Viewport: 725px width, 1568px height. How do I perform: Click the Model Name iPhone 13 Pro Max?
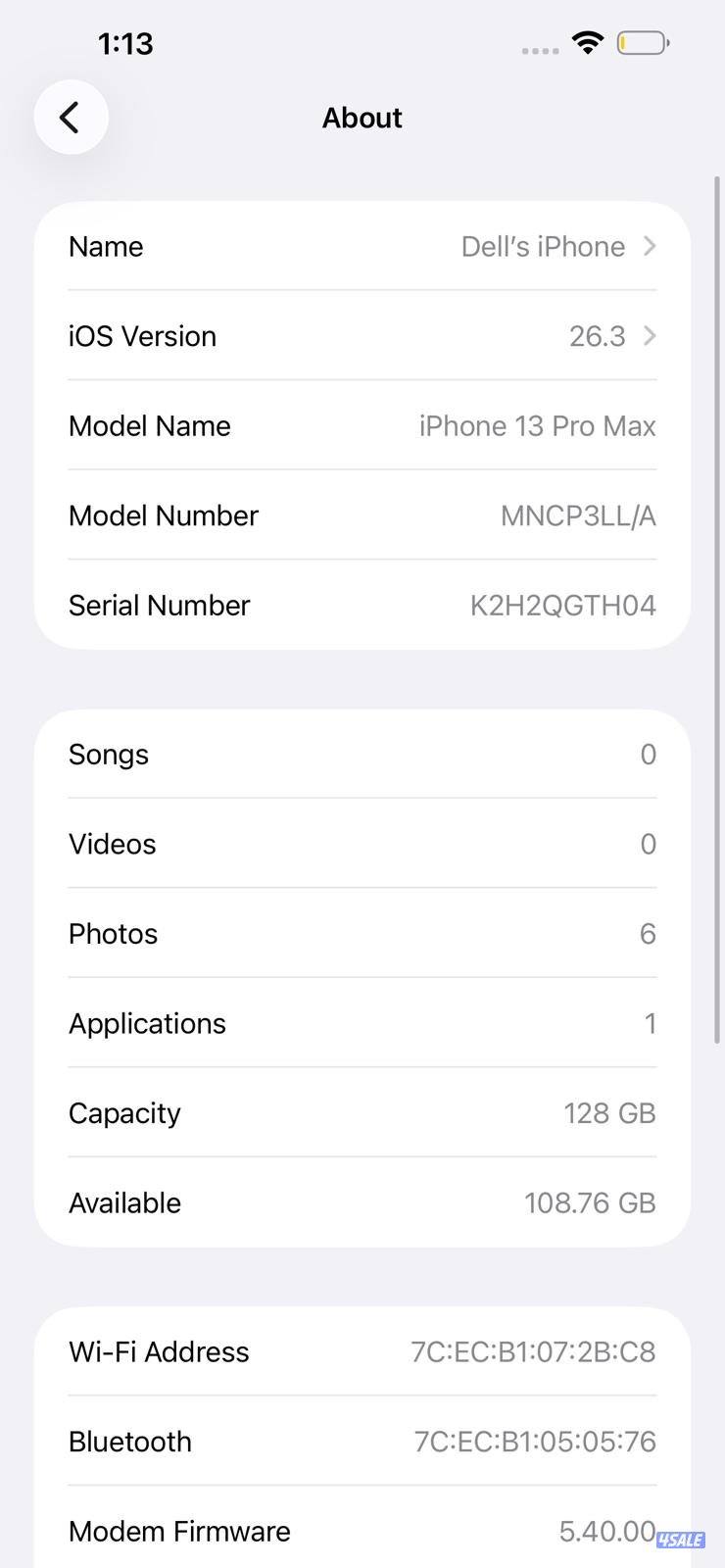pyautogui.click(x=362, y=425)
